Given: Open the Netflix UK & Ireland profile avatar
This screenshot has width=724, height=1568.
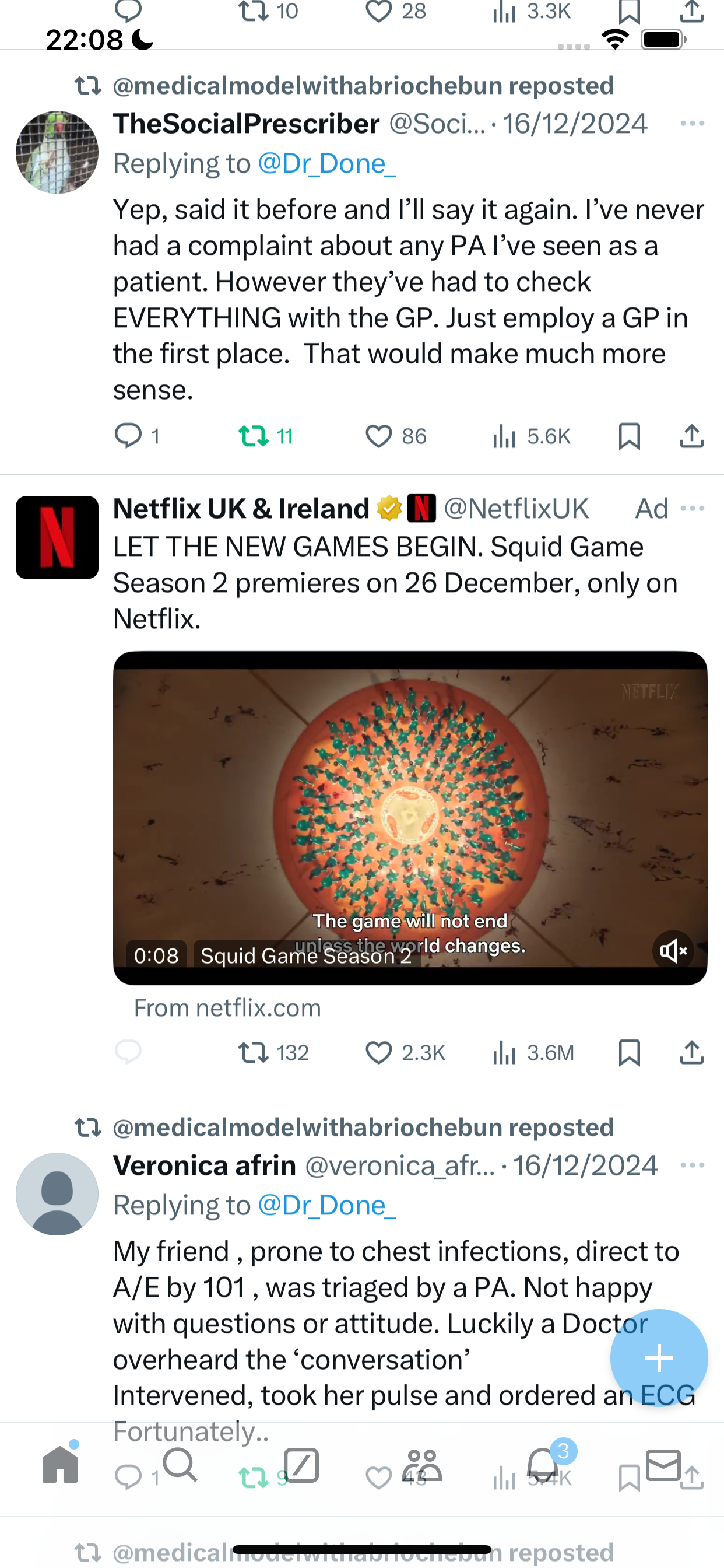Looking at the screenshot, I should coord(57,537).
